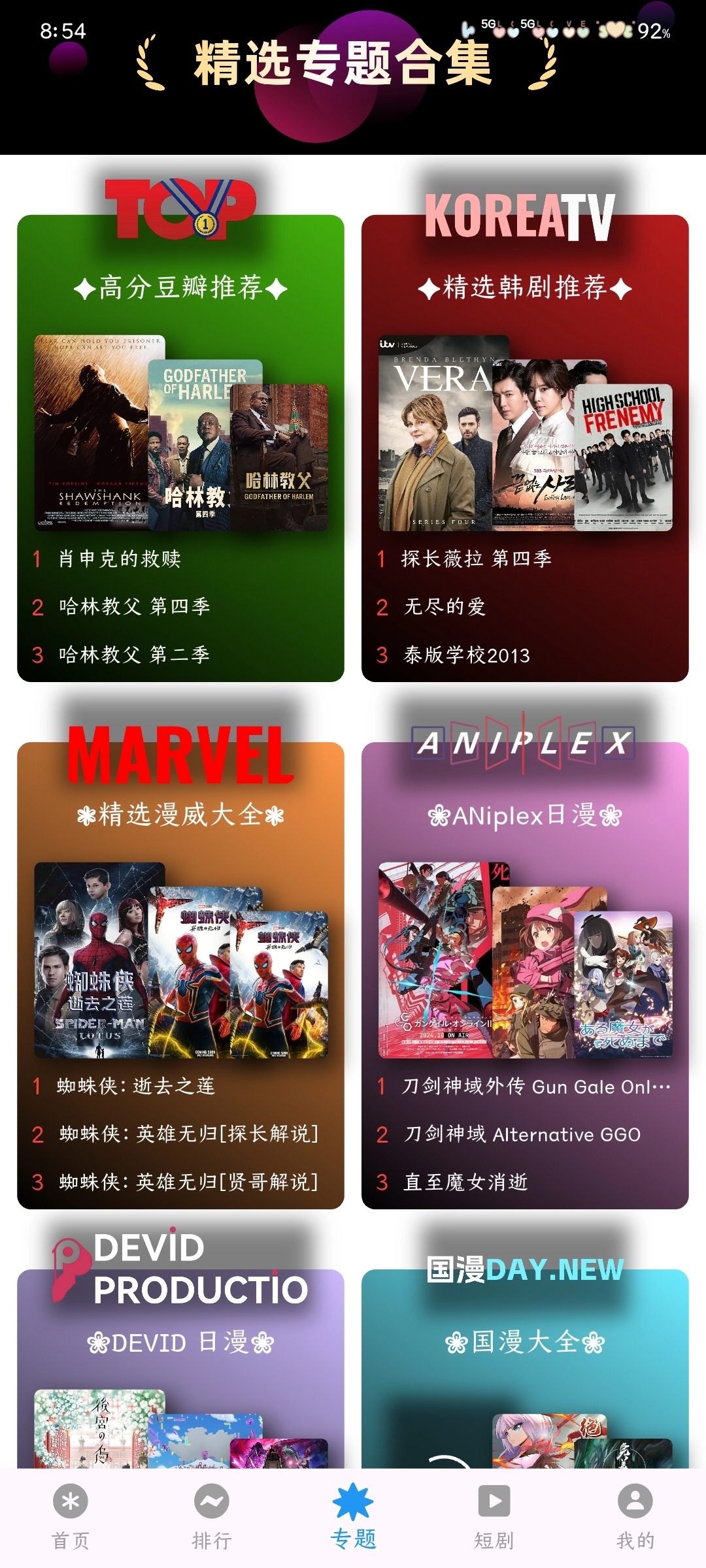
Task: Open the ANiplex日漫 collection card
Action: (525, 815)
